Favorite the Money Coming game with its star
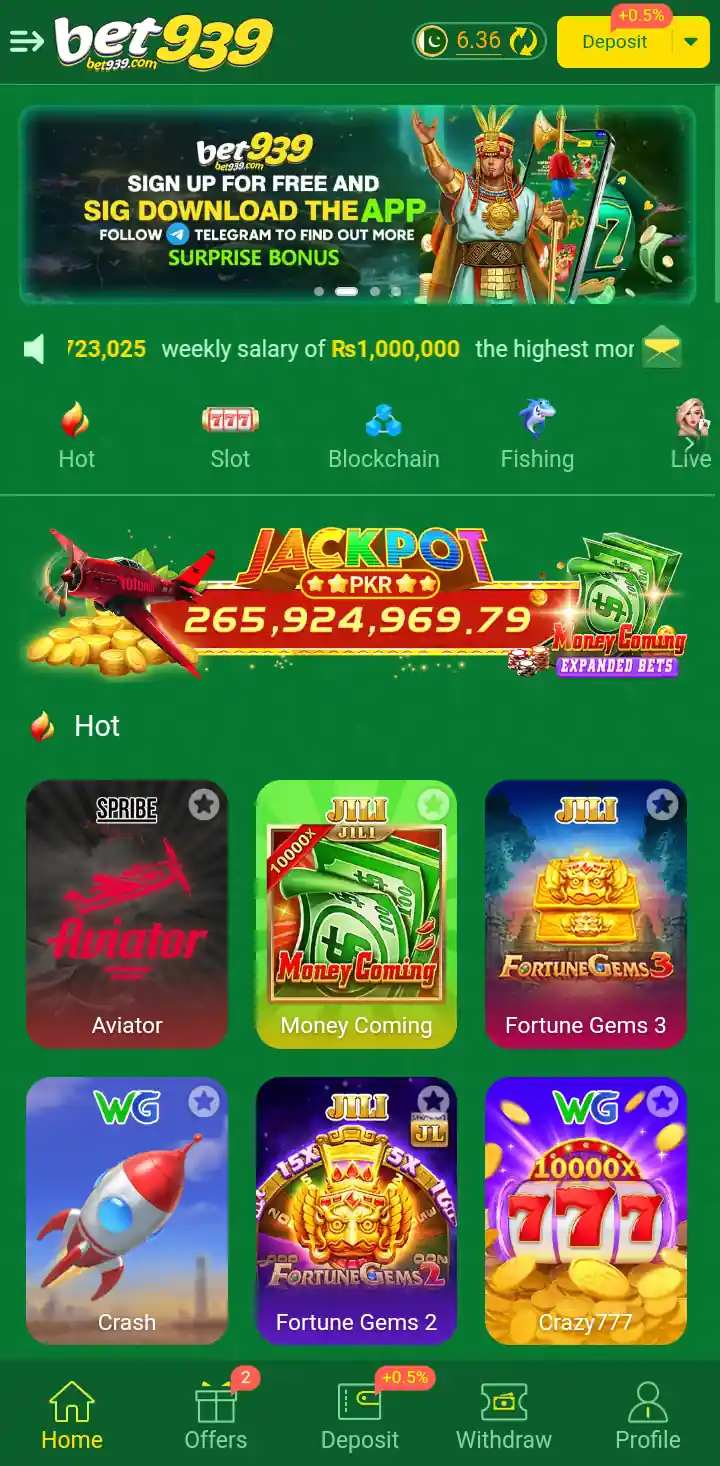 click(433, 804)
